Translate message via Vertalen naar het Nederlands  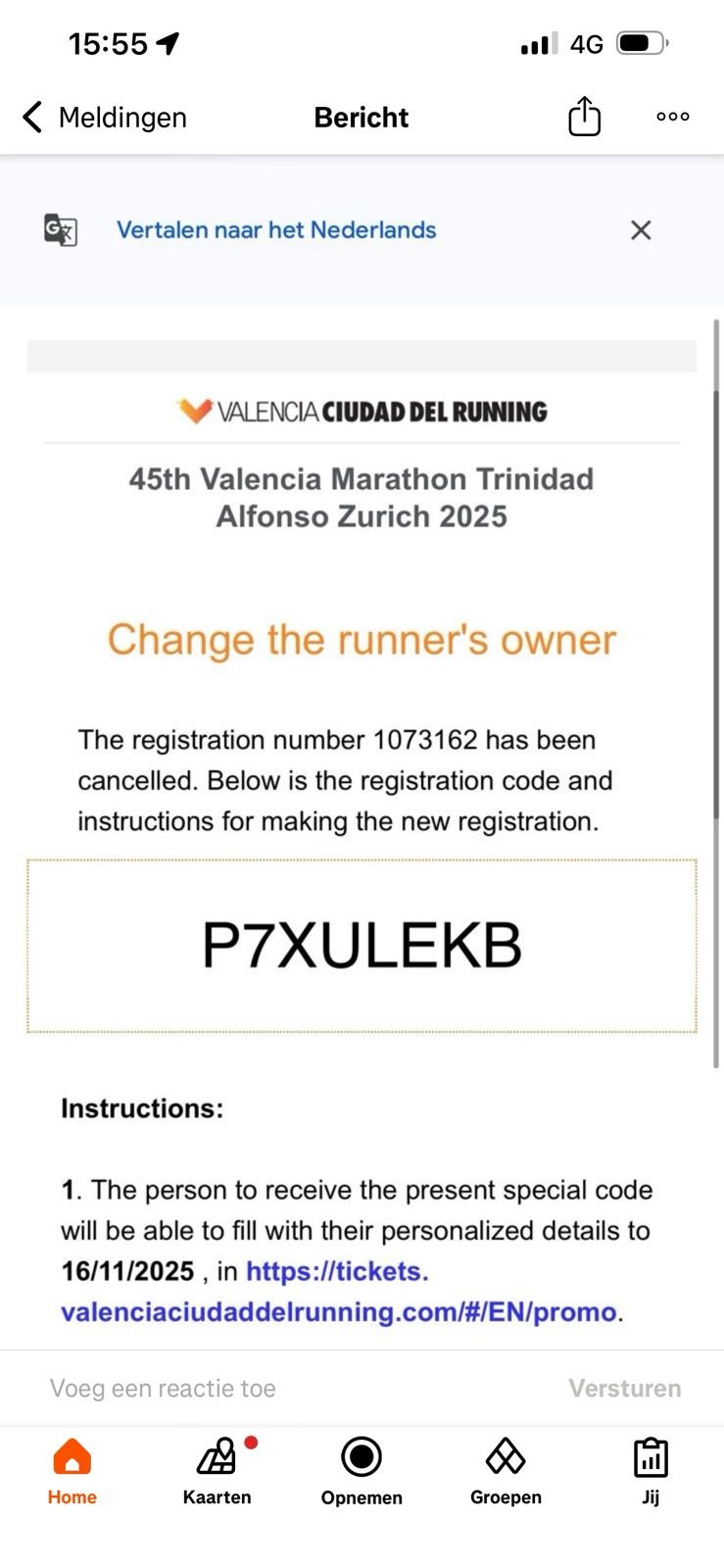pyautogui.click(x=276, y=230)
